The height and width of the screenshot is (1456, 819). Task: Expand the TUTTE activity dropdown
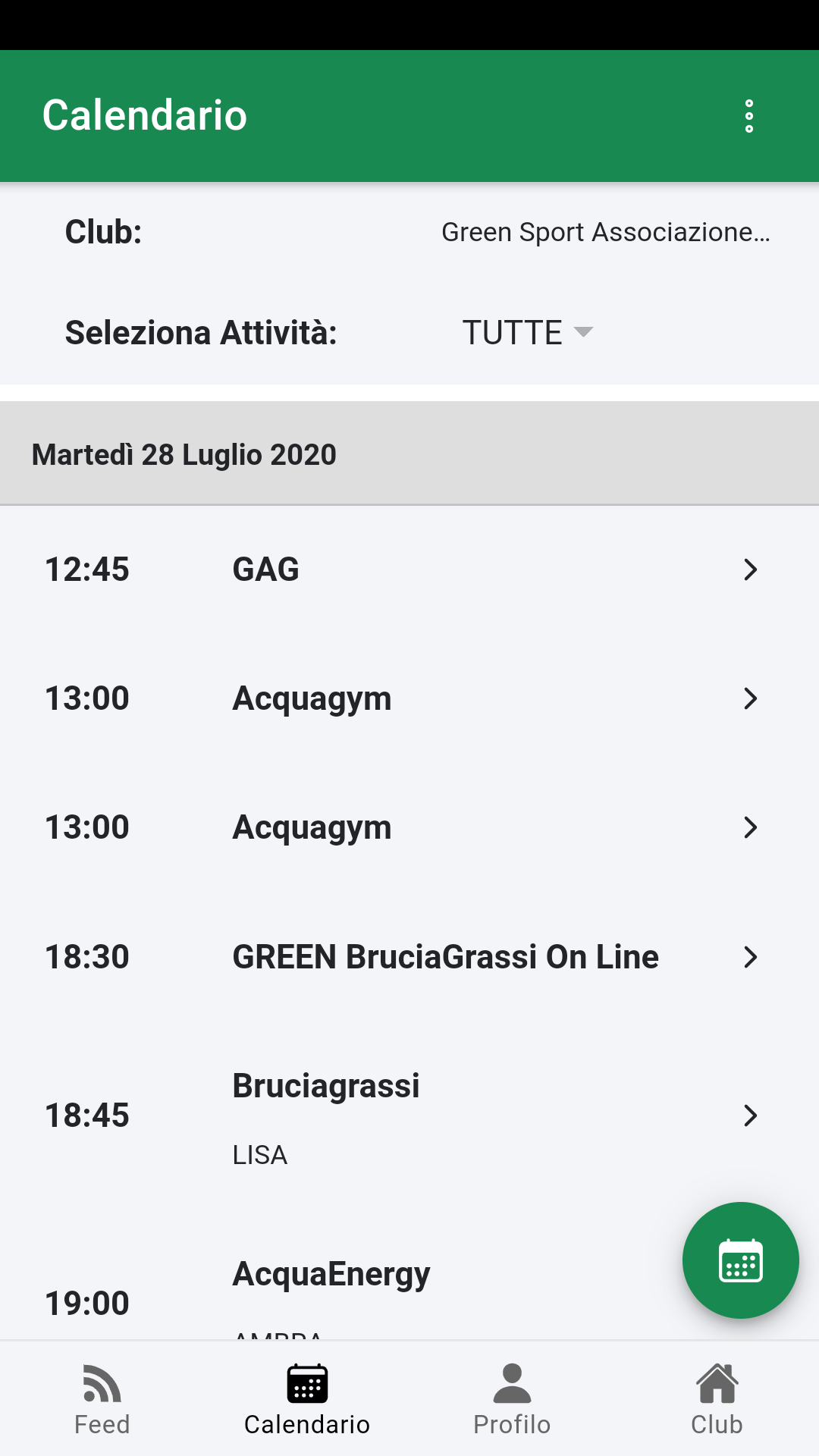(527, 332)
